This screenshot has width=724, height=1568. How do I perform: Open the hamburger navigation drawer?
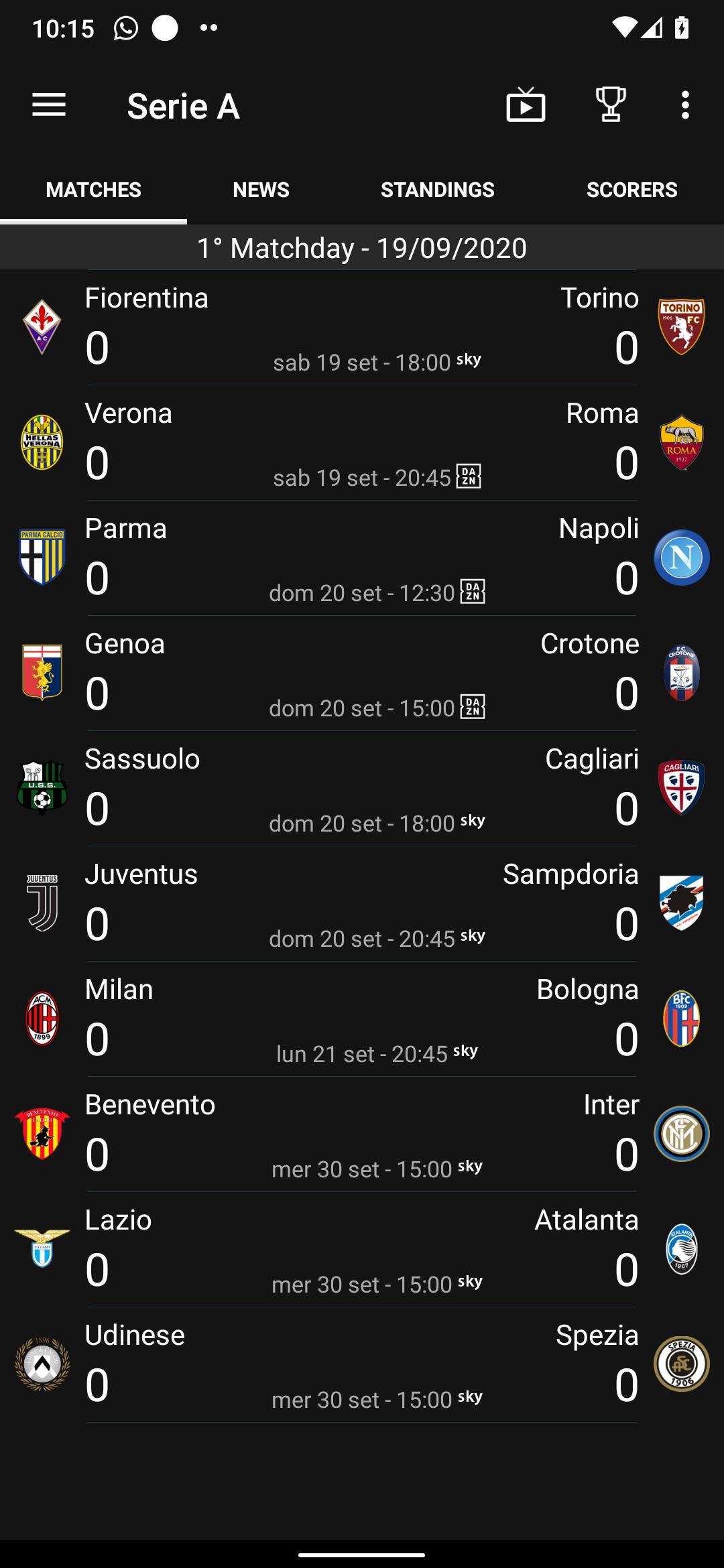pos(49,106)
